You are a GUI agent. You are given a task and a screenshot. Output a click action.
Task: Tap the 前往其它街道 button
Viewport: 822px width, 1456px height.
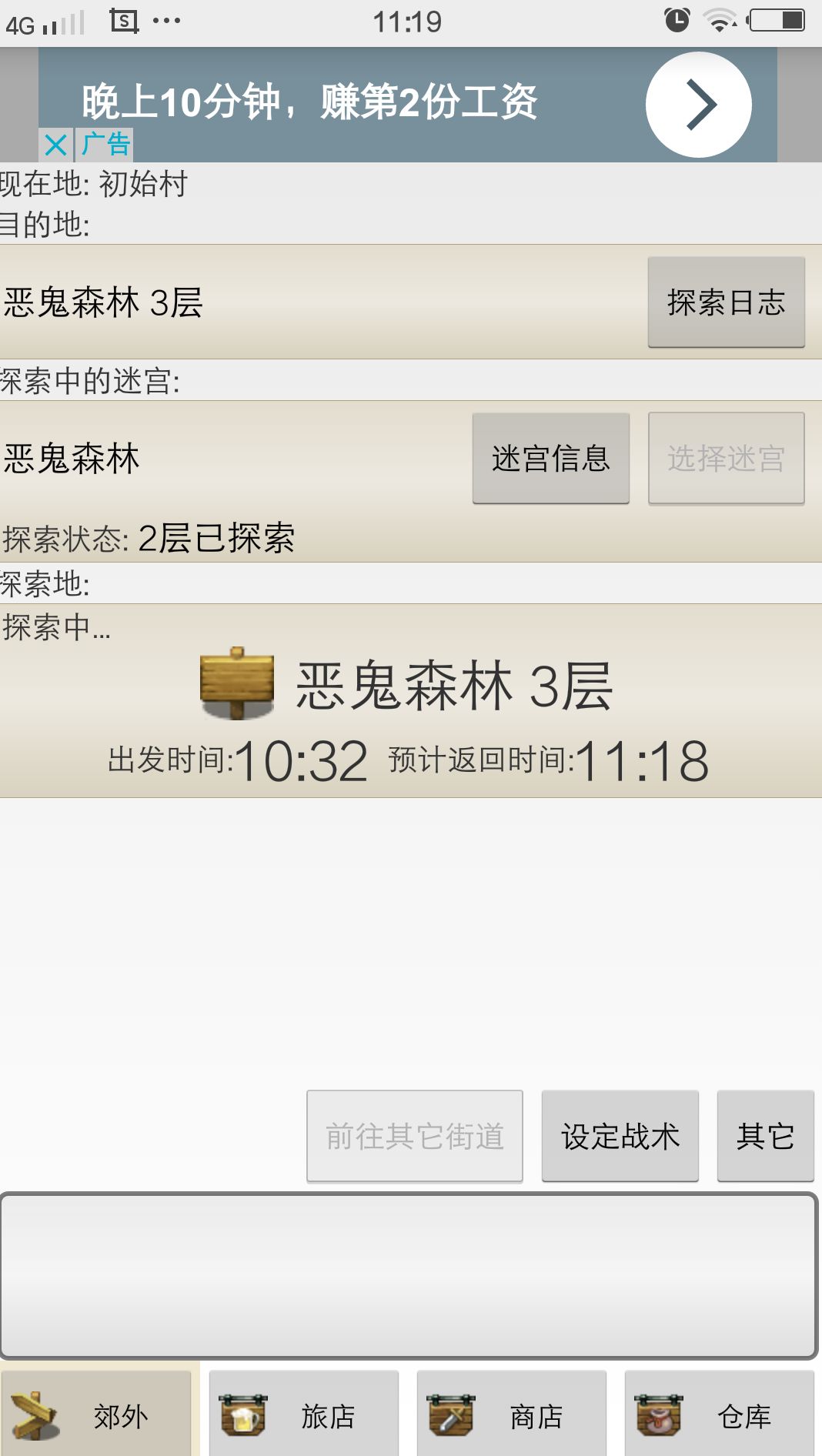[x=415, y=1136]
